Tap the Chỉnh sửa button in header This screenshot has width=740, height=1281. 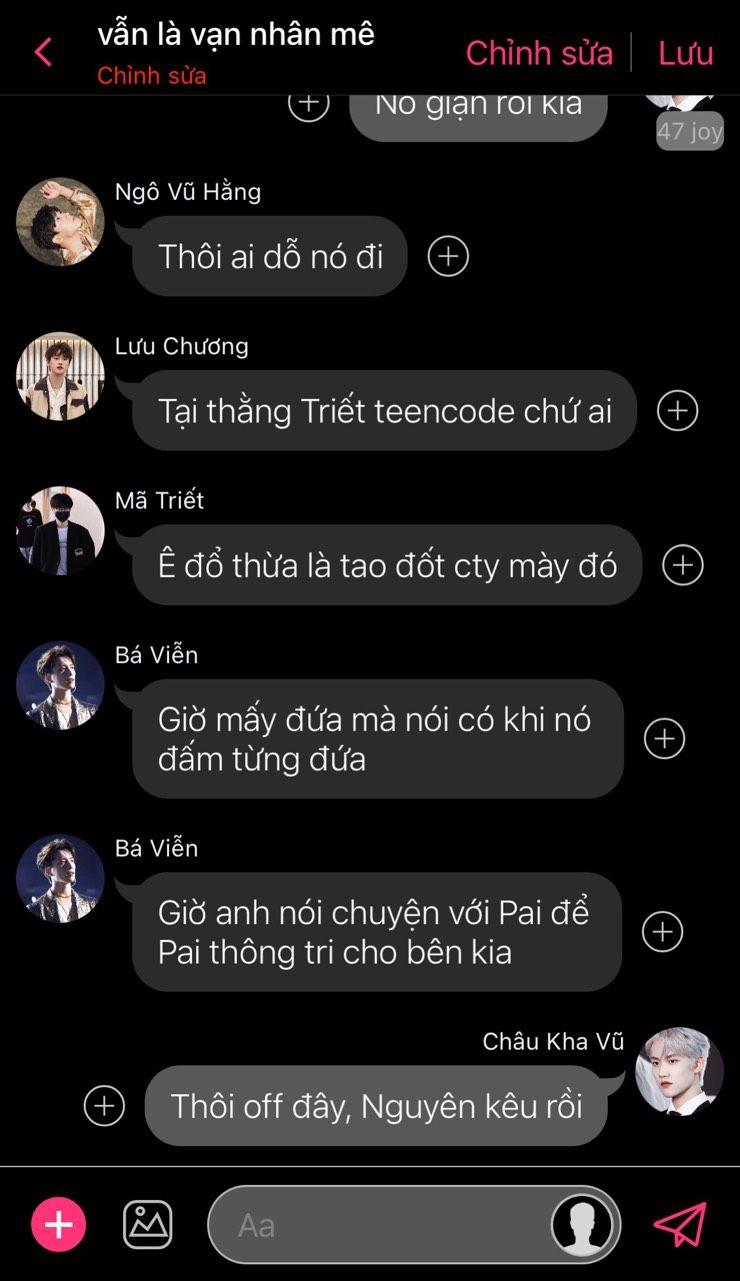coord(539,53)
